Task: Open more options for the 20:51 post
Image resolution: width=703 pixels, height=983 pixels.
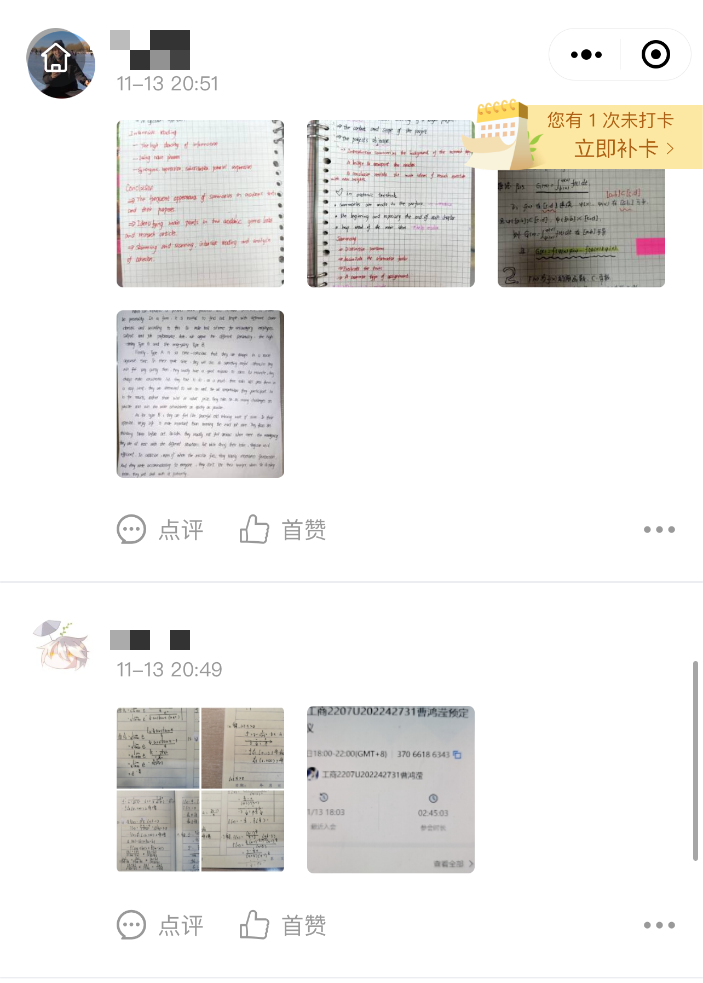Action: [x=659, y=529]
